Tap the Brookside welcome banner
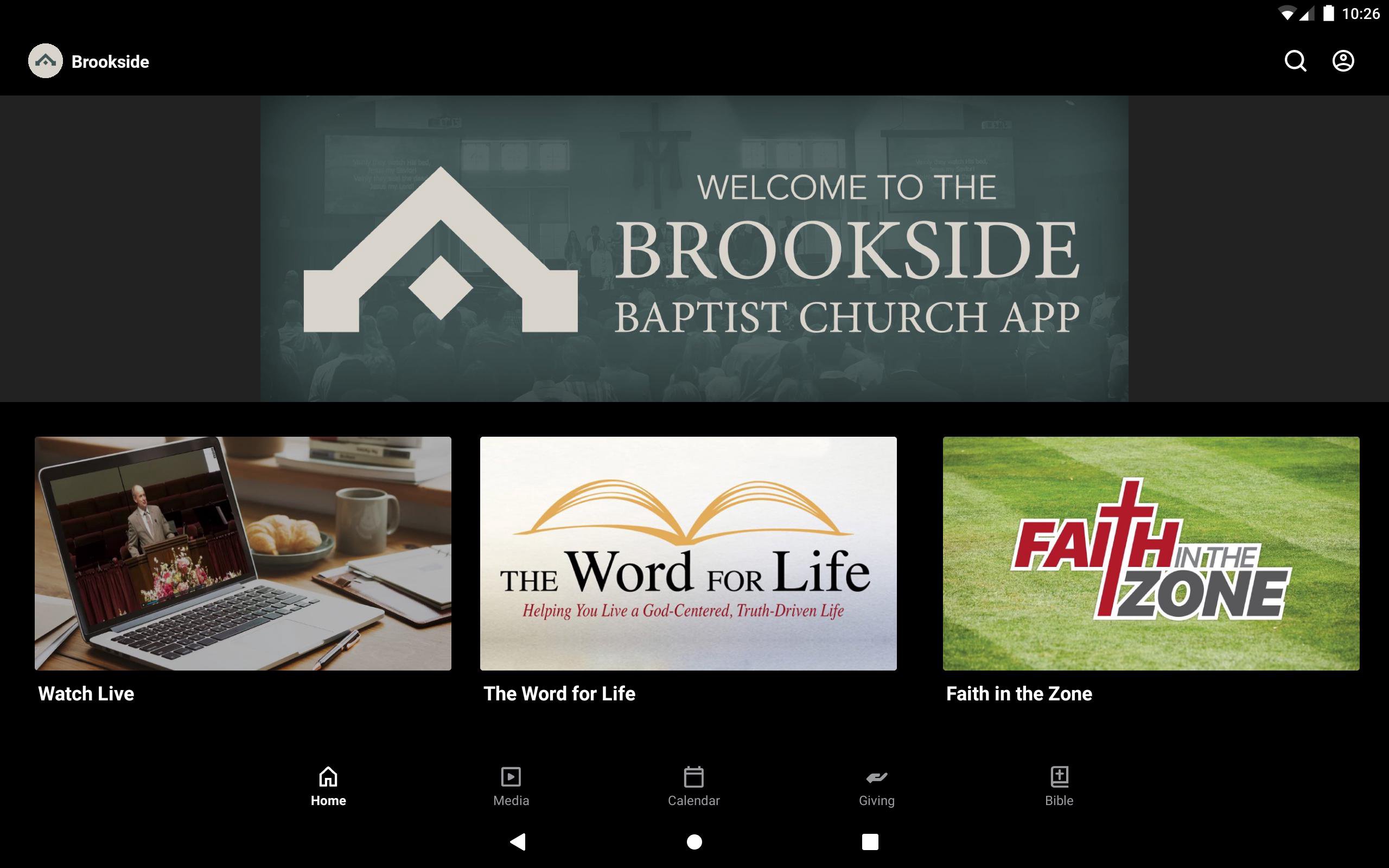This screenshot has width=1389, height=868. click(x=694, y=248)
